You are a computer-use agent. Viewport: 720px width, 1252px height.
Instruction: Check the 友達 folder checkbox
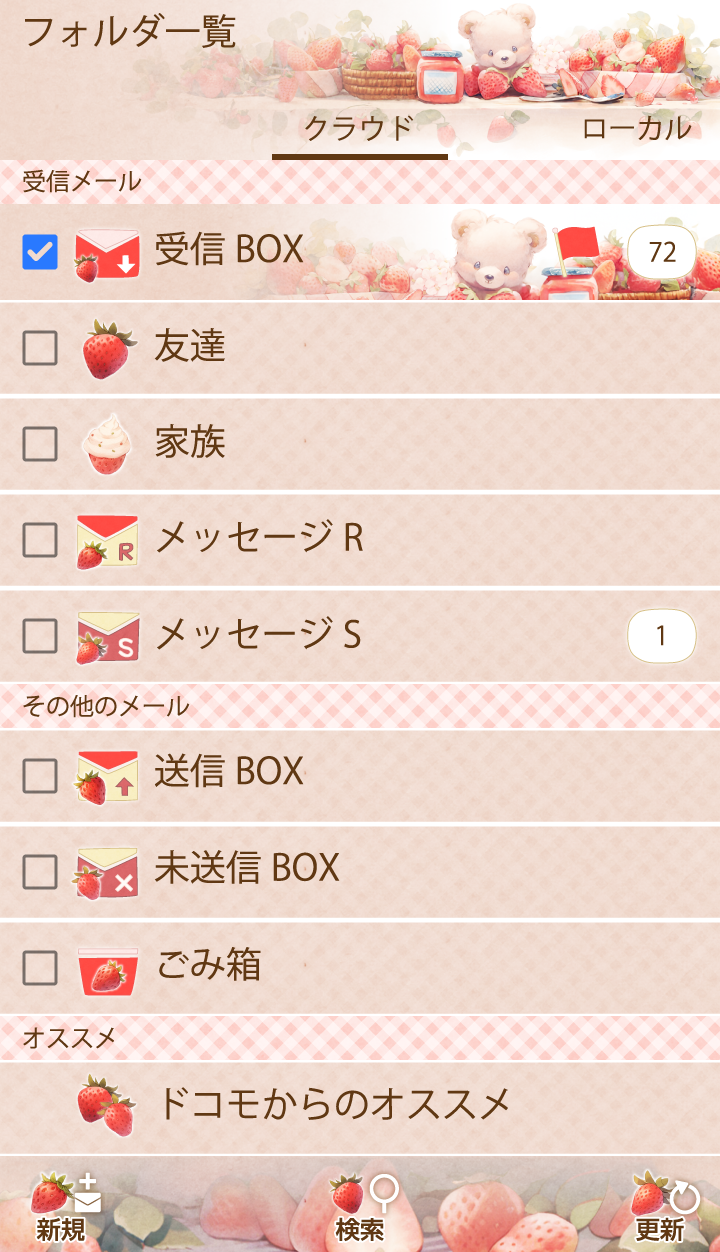[x=40, y=347]
